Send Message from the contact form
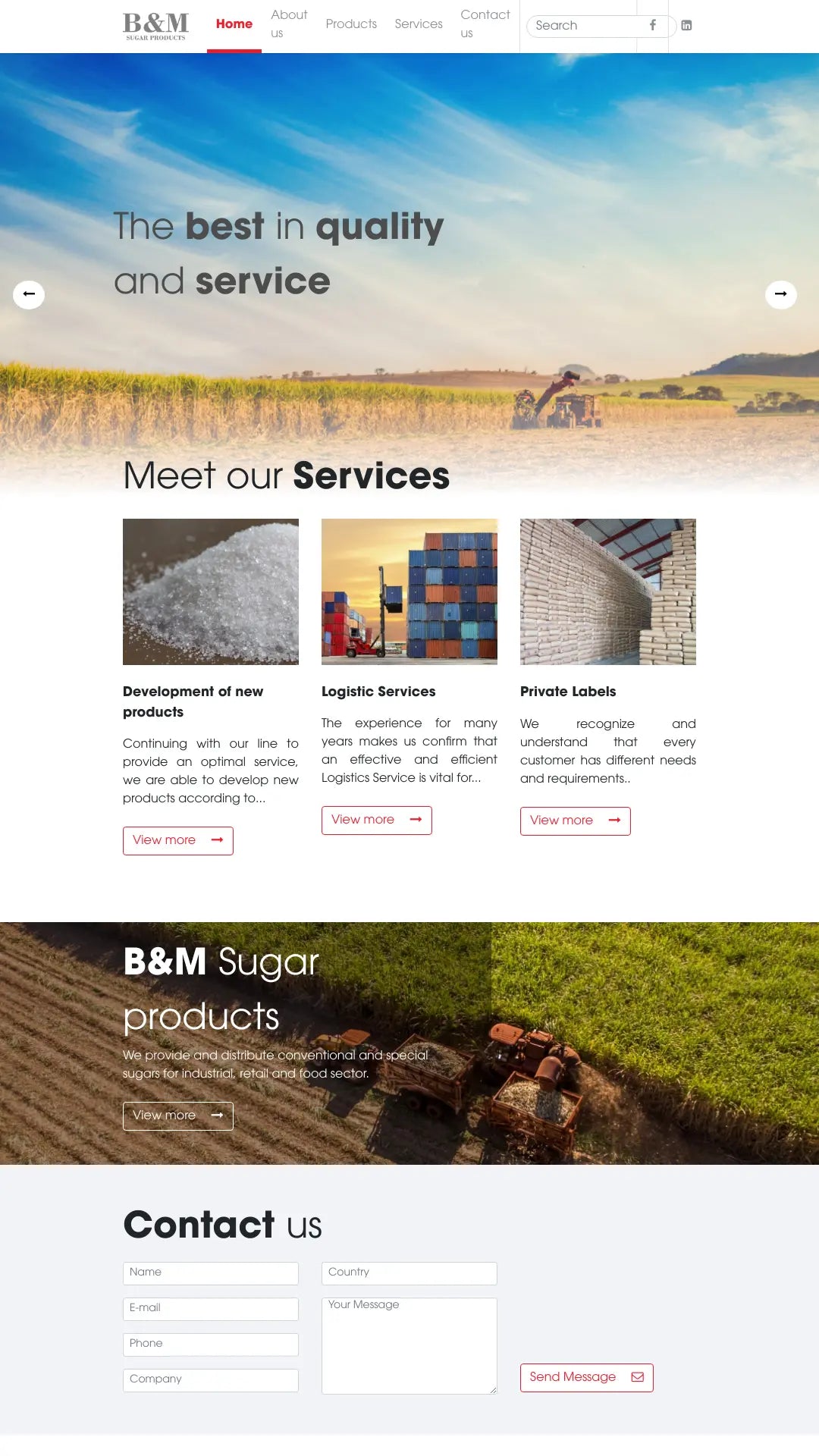 (x=586, y=1378)
